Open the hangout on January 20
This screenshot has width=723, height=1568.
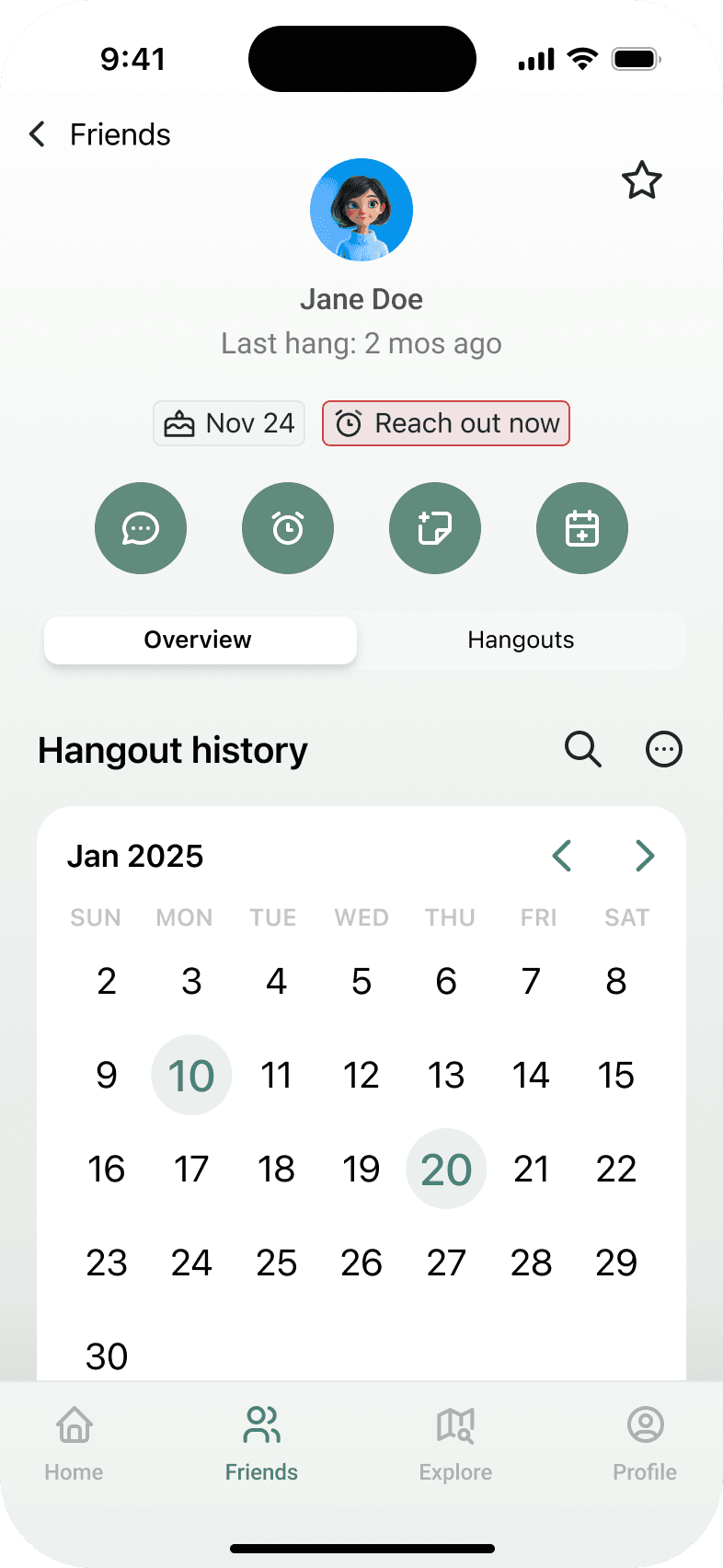tap(446, 1169)
